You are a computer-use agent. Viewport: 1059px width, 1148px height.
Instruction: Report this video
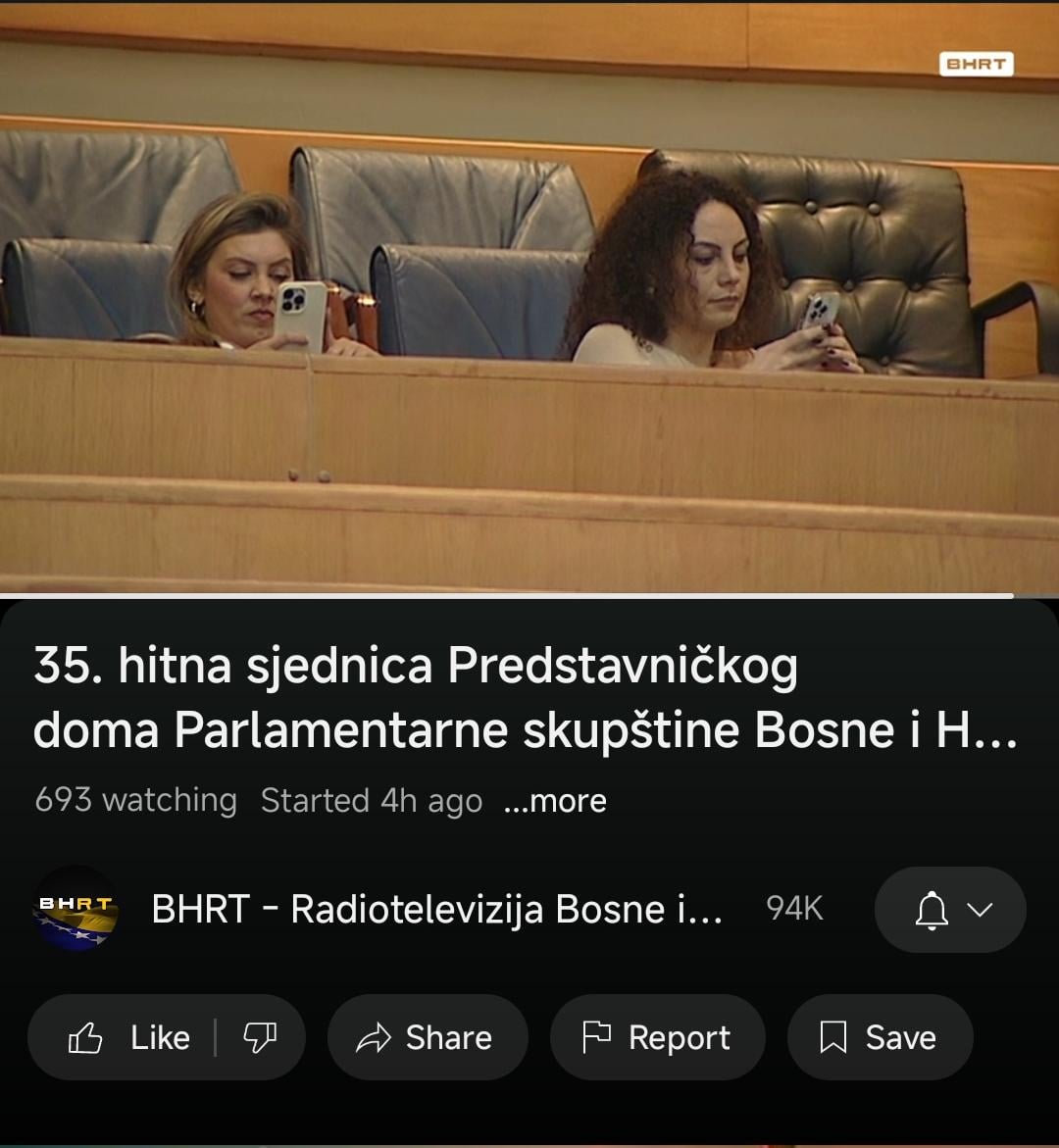(x=657, y=1037)
